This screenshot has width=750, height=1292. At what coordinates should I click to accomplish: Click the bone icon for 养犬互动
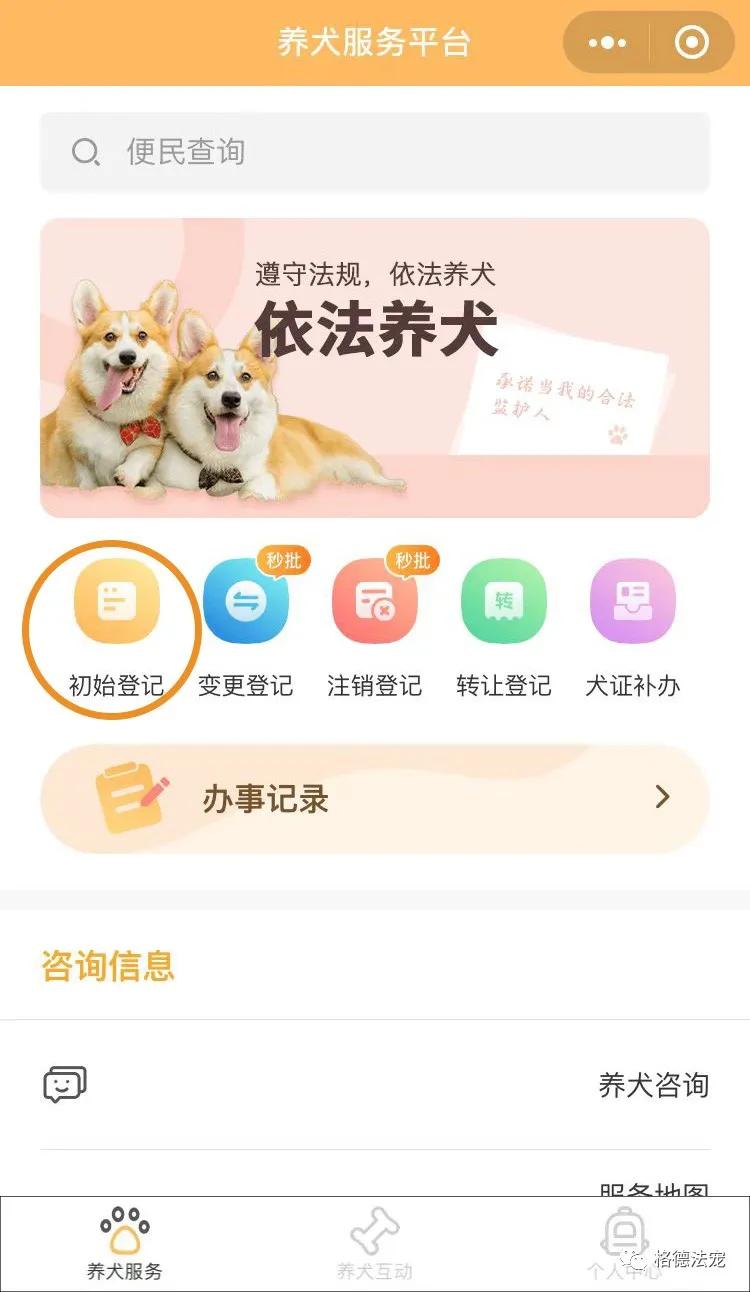click(374, 1229)
